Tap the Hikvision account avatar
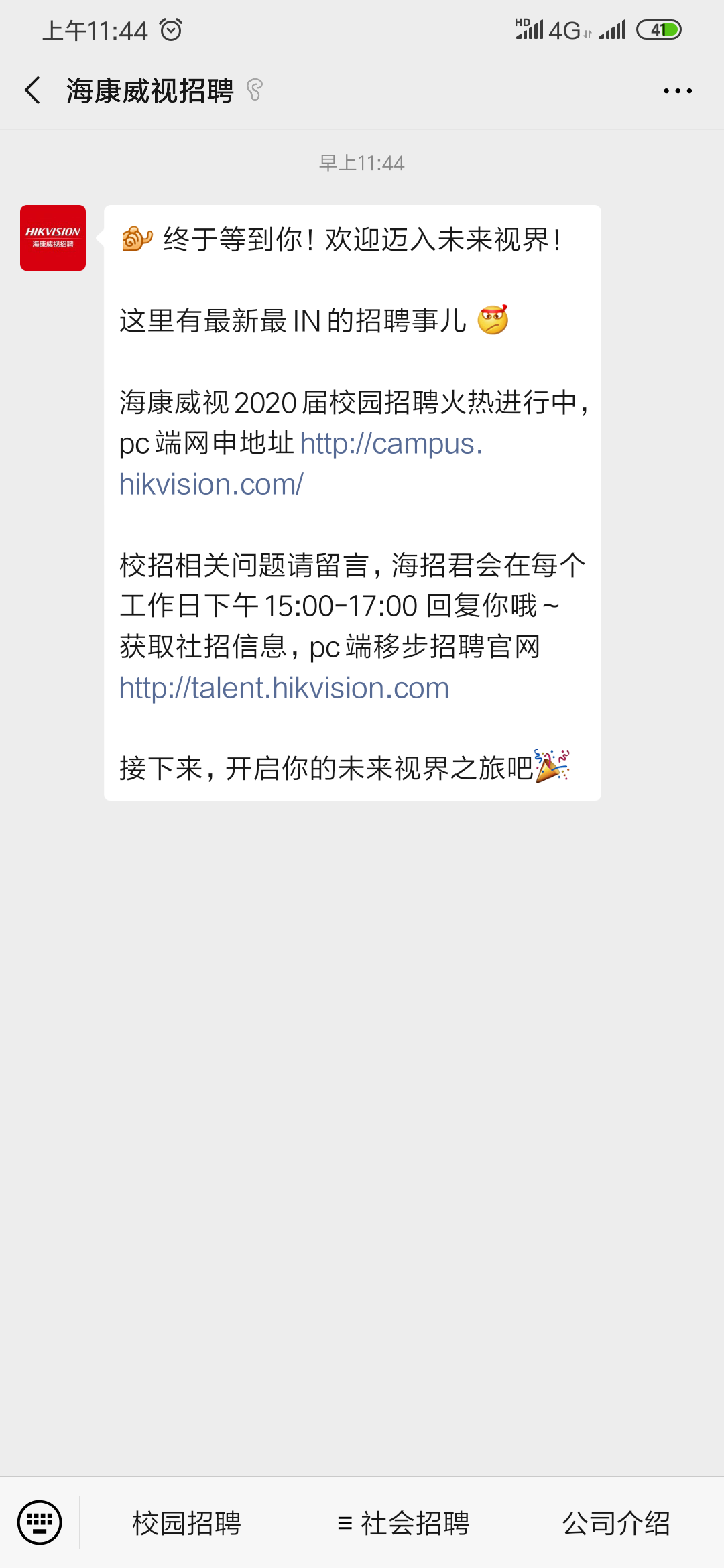This screenshot has width=724, height=1568. pos(53,238)
